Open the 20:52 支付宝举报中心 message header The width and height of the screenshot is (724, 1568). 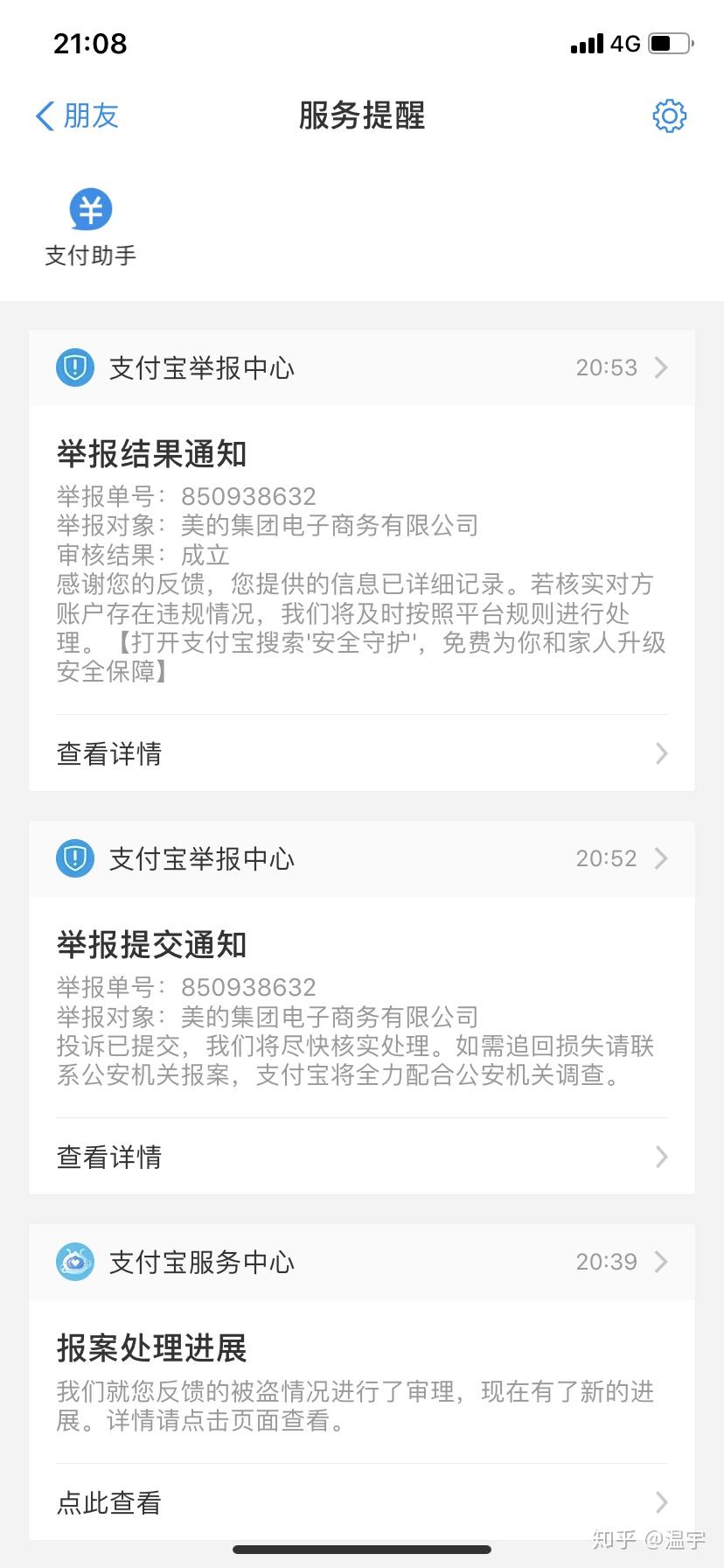tap(362, 858)
